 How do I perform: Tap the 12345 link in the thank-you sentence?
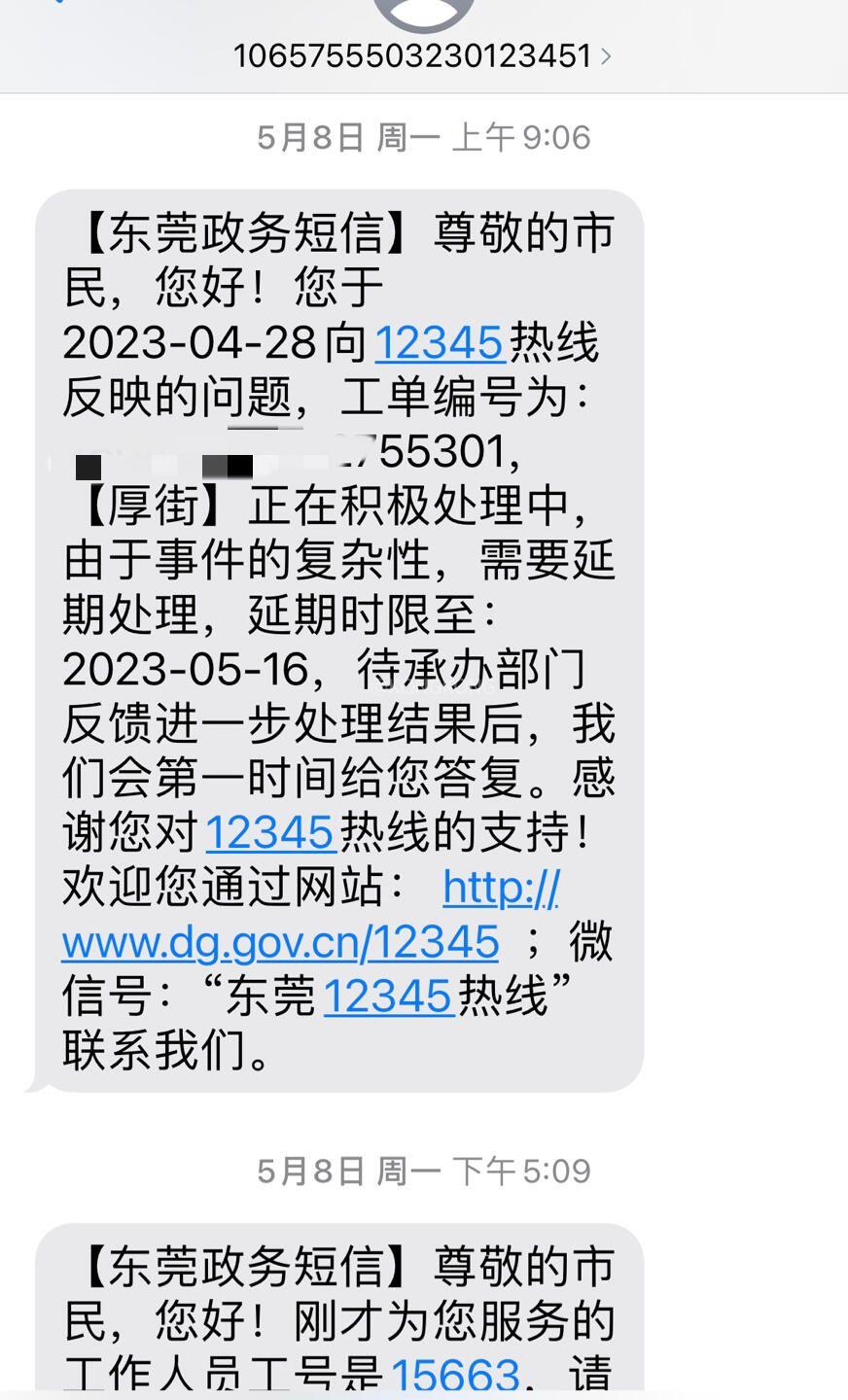click(x=270, y=832)
